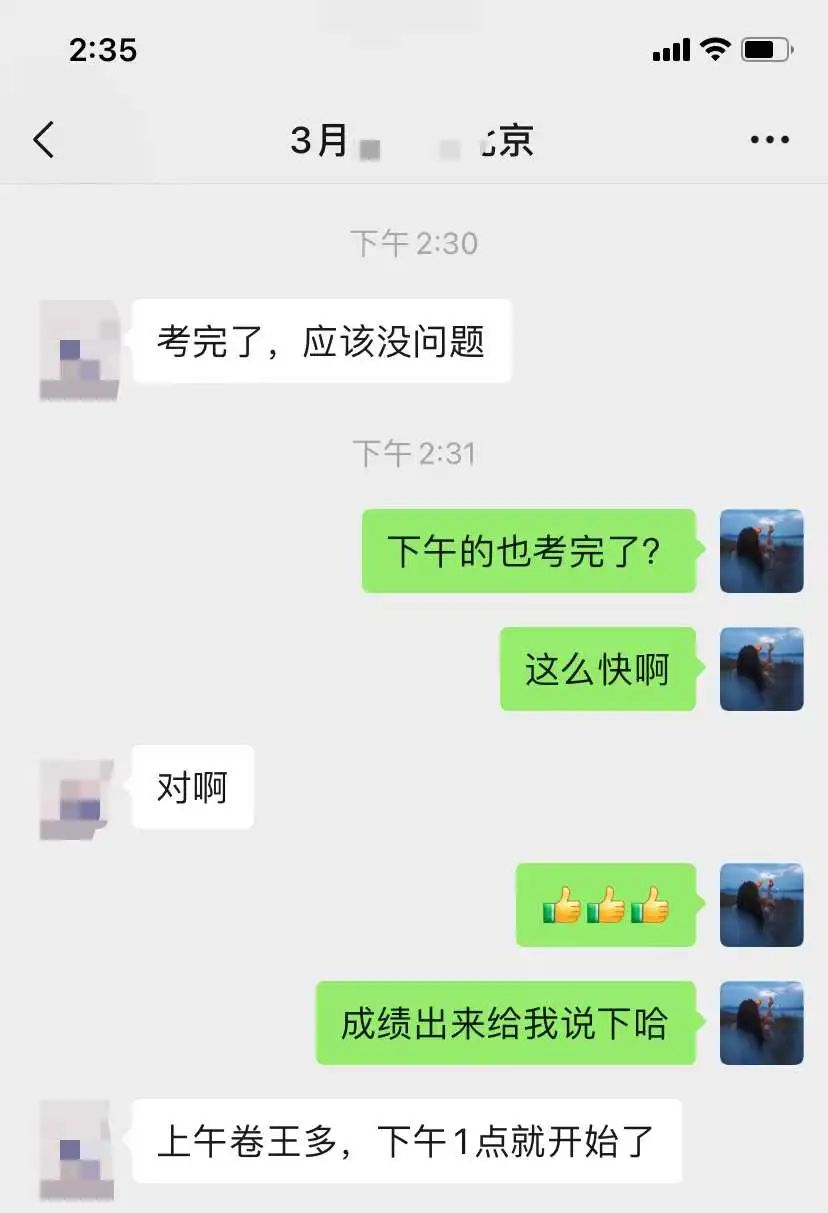Image resolution: width=828 pixels, height=1213 pixels.
Task: Tap my avatar beside "成绩出来给我说下哈"
Action: point(761,1023)
